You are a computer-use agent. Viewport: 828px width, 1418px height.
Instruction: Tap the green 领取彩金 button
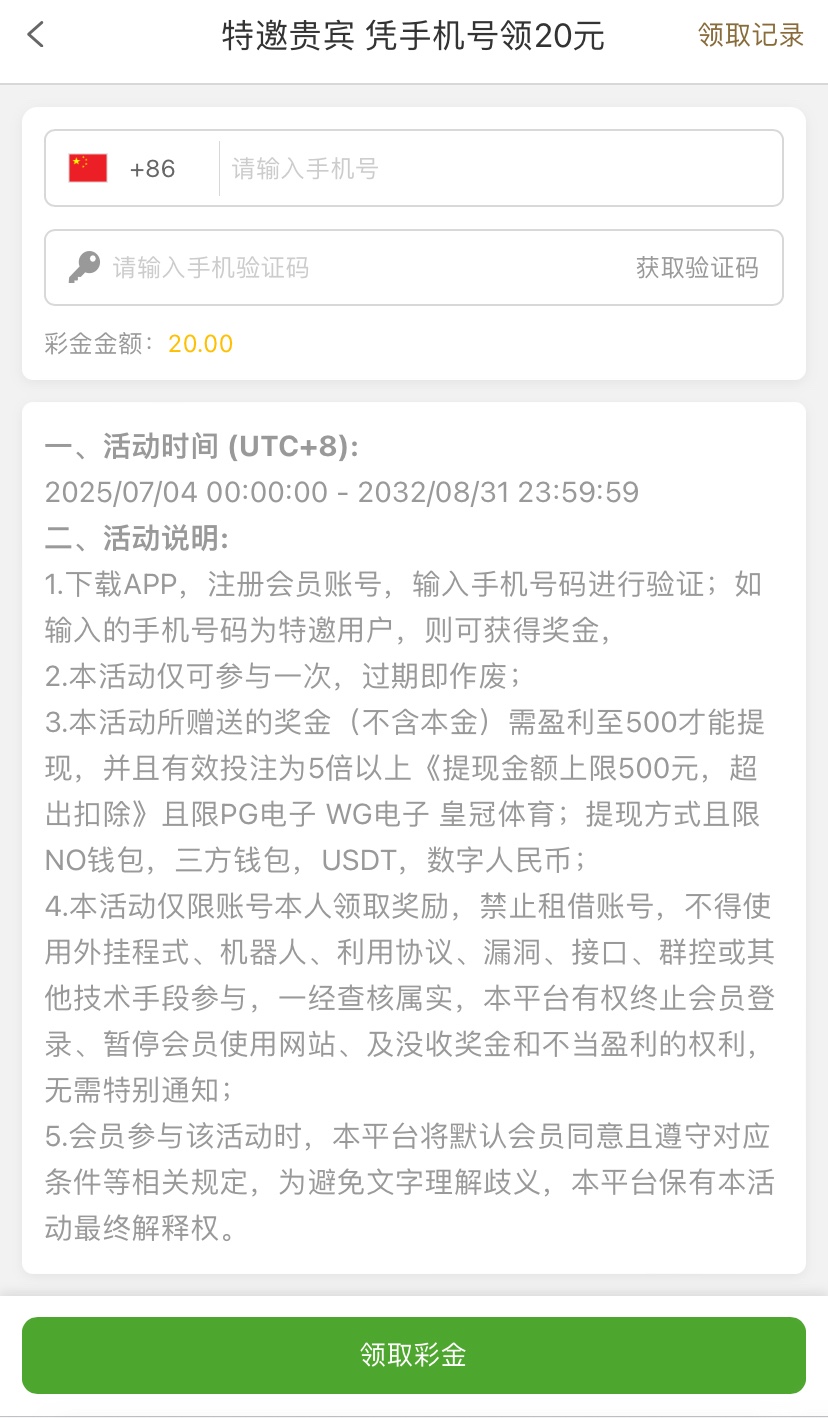[x=414, y=1355]
